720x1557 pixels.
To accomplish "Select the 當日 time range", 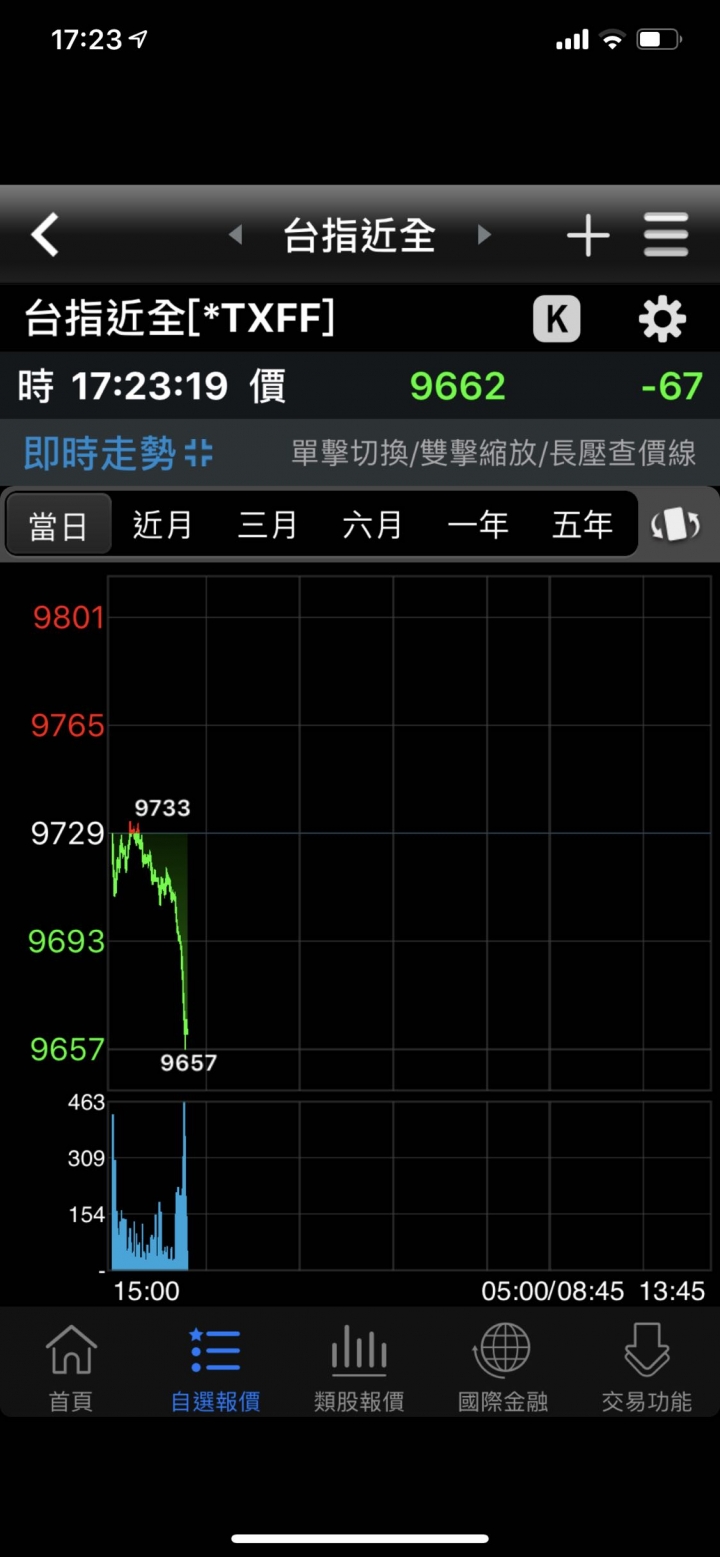I will click(x=58, y=524).
